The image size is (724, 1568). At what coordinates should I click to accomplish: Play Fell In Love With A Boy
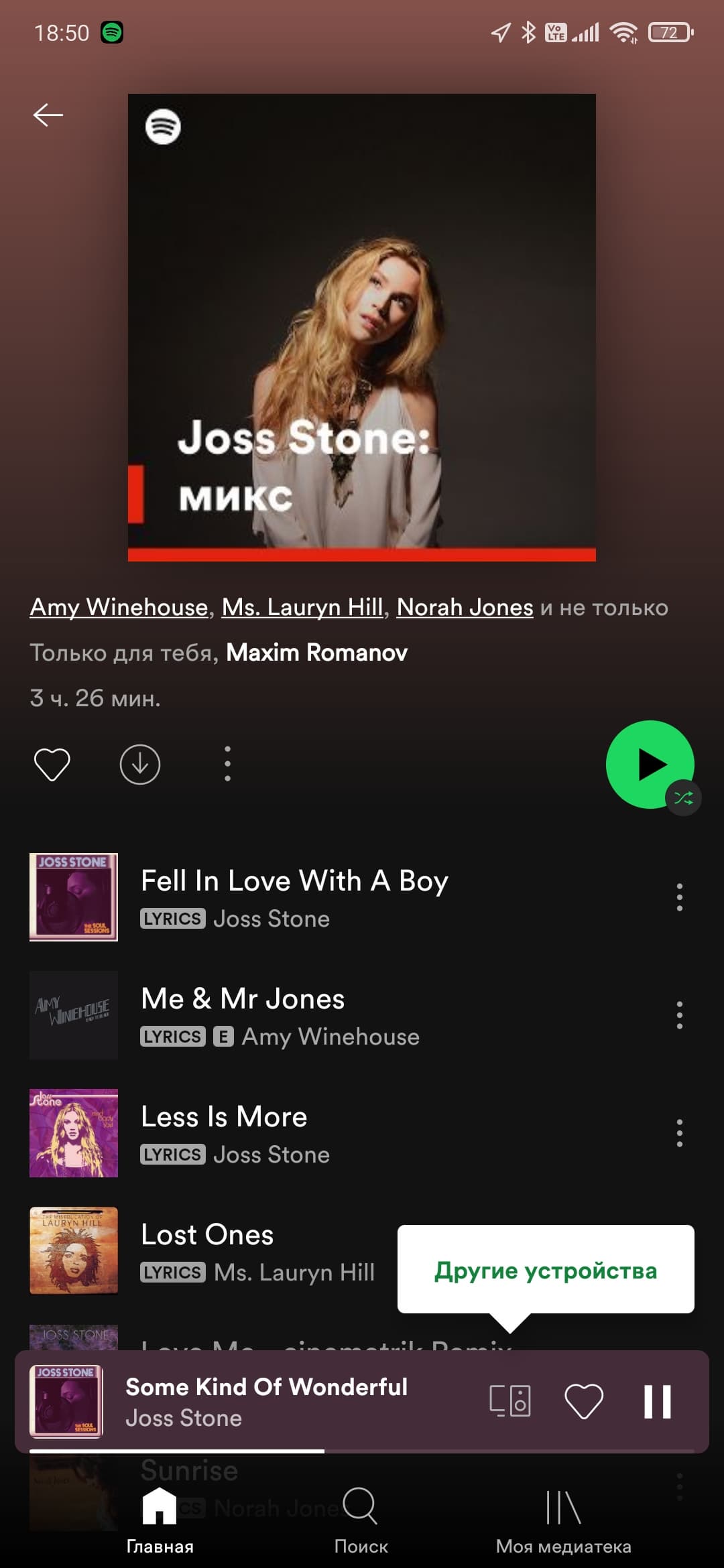pyautogui.click(x=295, y=881)
